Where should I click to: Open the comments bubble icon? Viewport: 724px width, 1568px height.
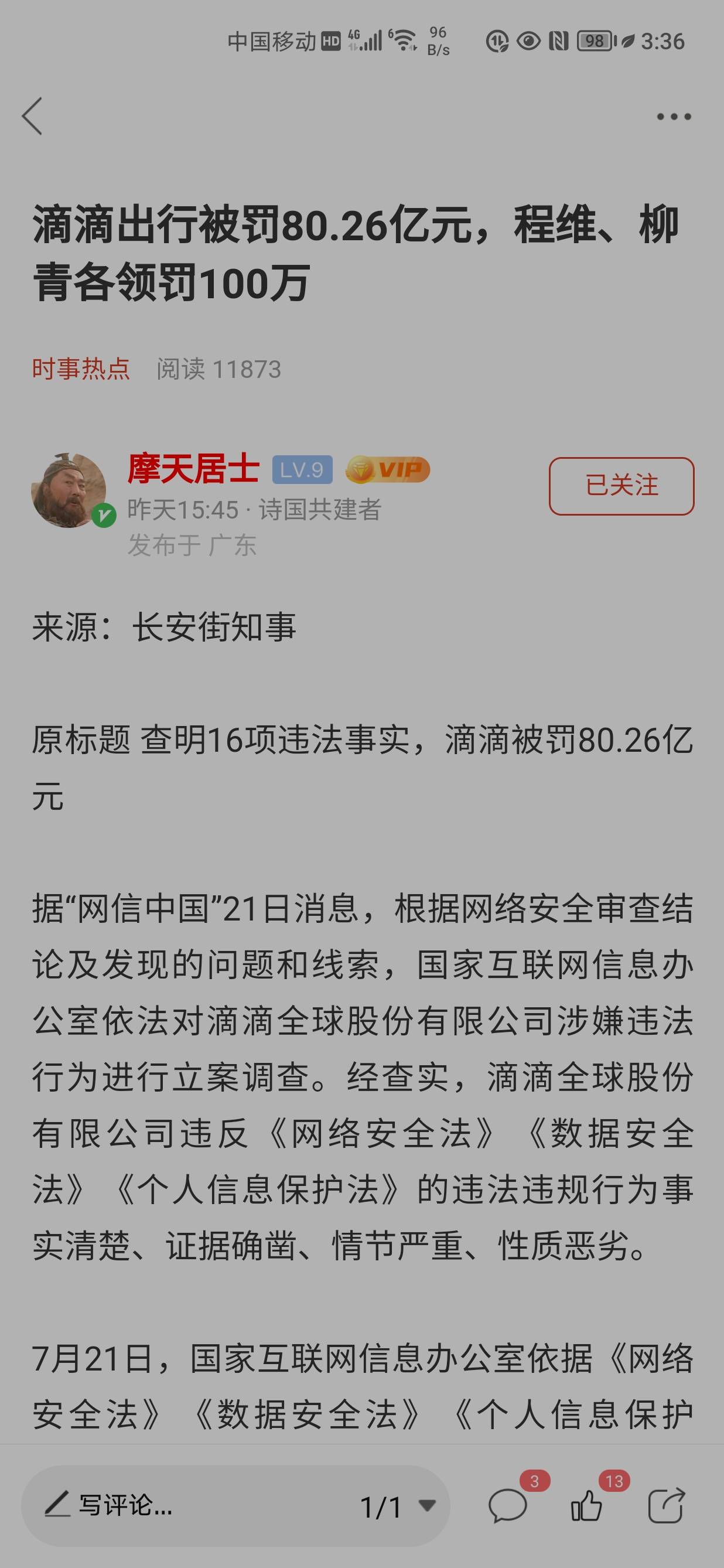pyautogui.click(x=508, y=1507)
